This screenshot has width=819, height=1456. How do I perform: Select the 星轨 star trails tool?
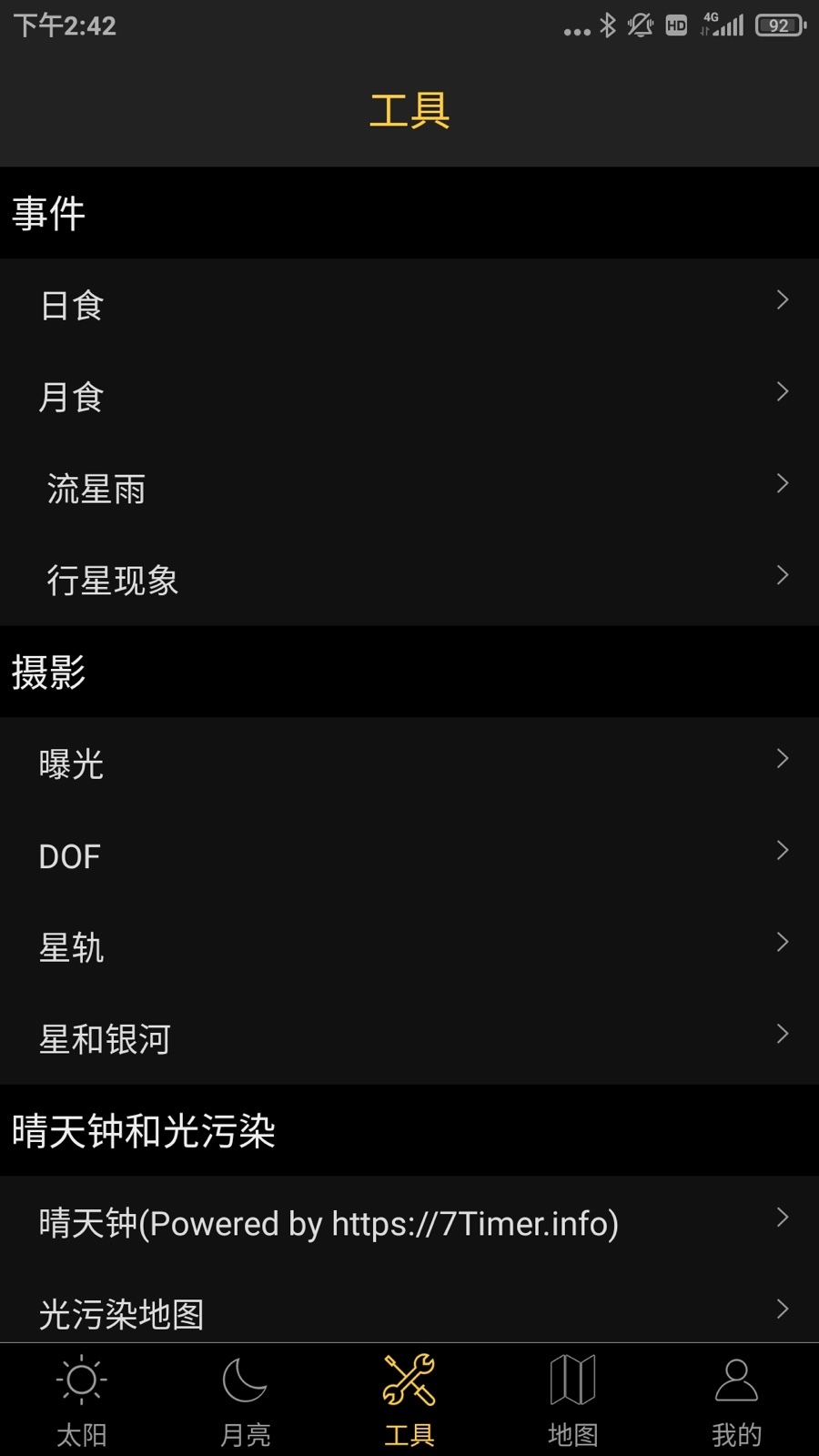coord(409,947)
